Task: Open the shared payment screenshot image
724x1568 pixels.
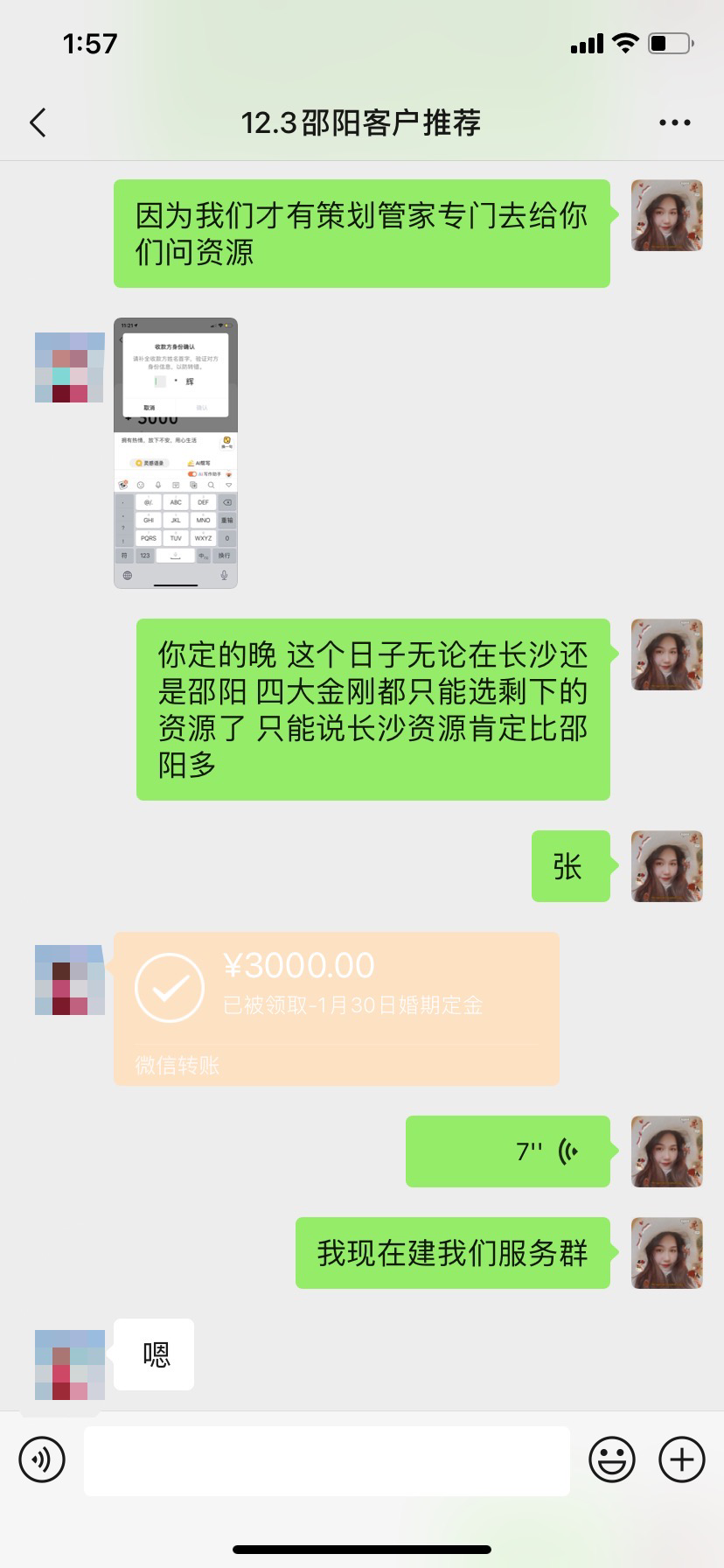Action: pyautogui.click(x=176, y=452)
